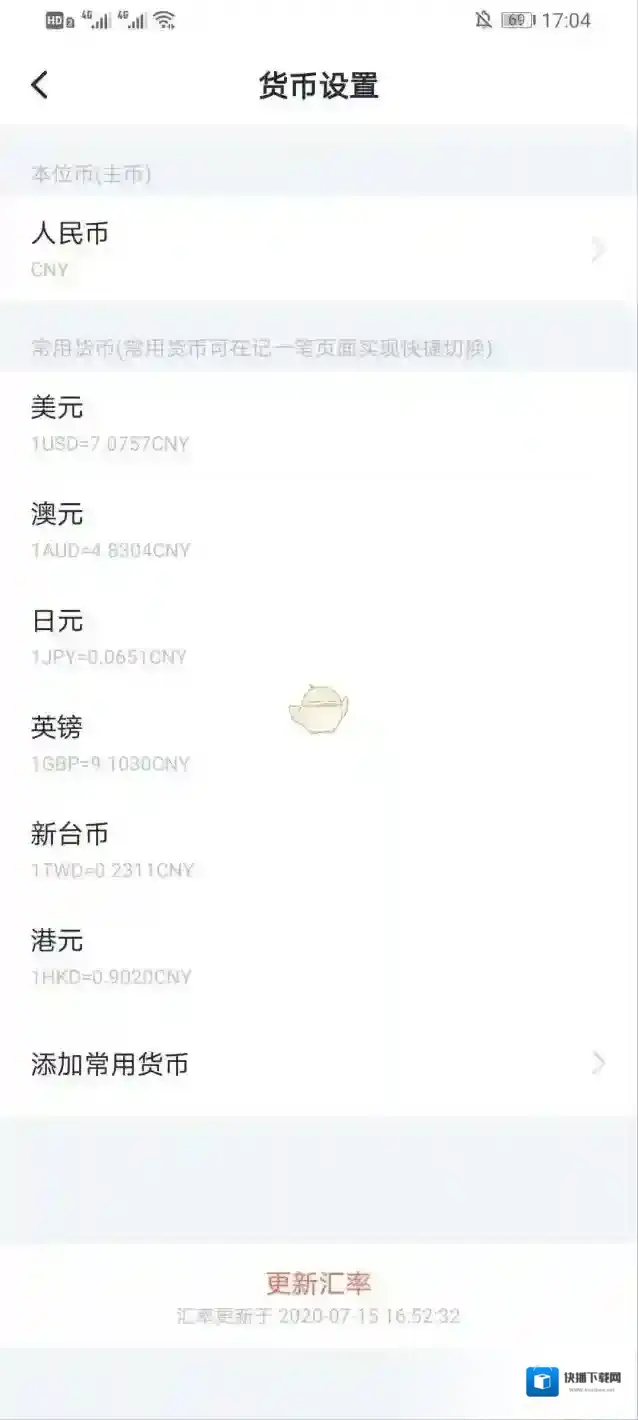Tap the 澳元 currency row
638x1420 pixels.
point(318,531)
